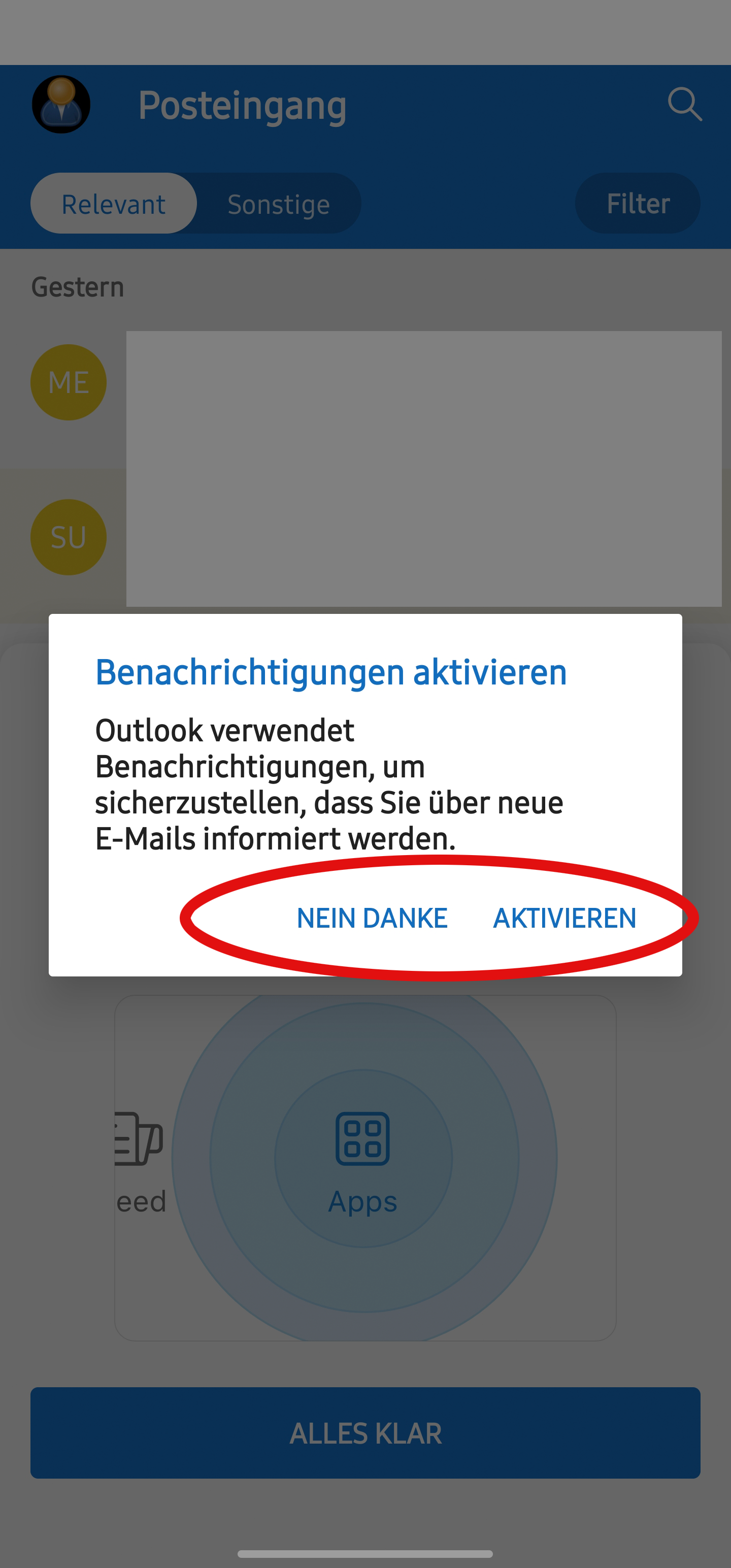Tap Aktivieren to enable notifications
Viewport: 731px width, 1568px height.
point(564,918)
